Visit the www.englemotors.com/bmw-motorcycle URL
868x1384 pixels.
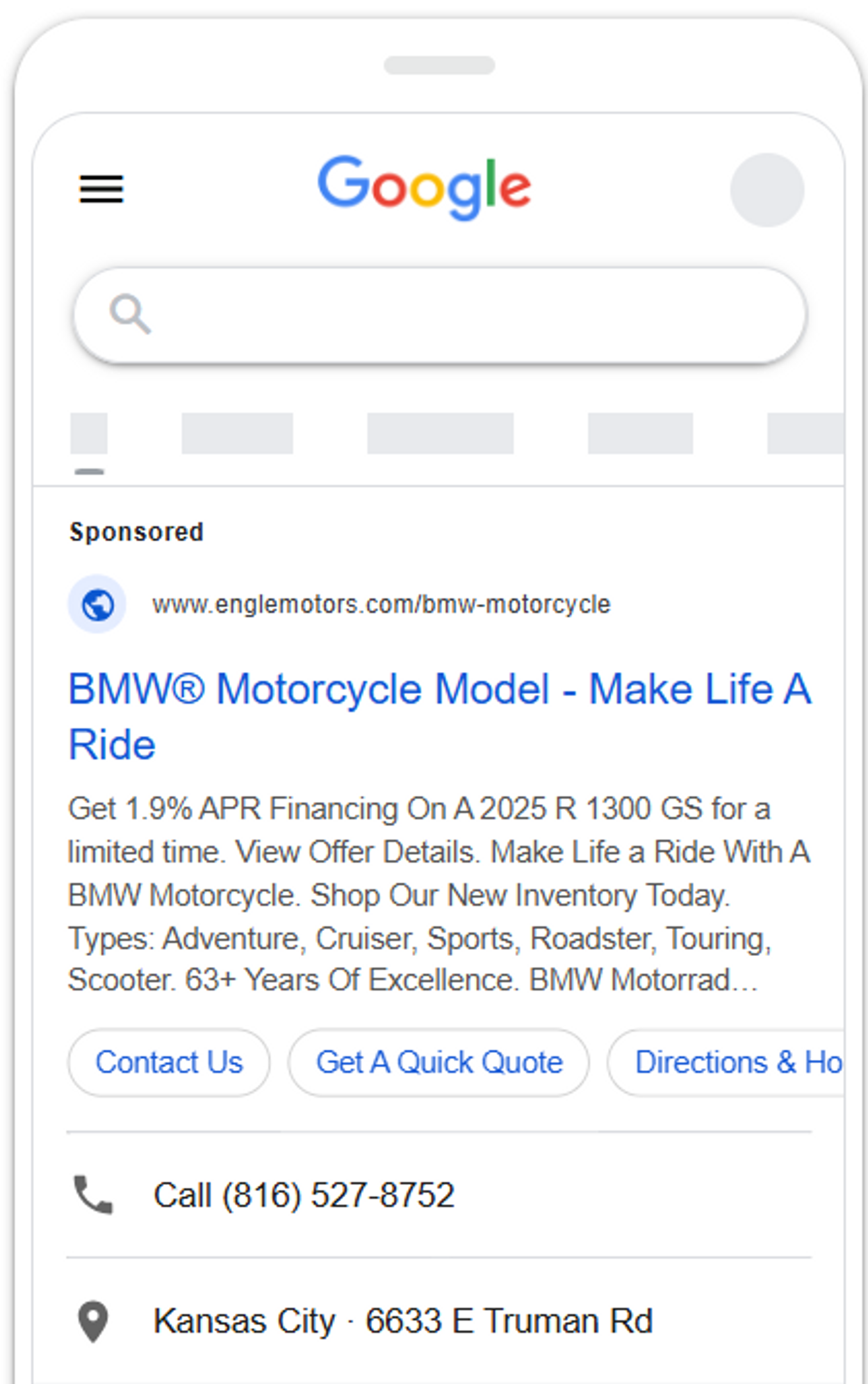point(381,604)
